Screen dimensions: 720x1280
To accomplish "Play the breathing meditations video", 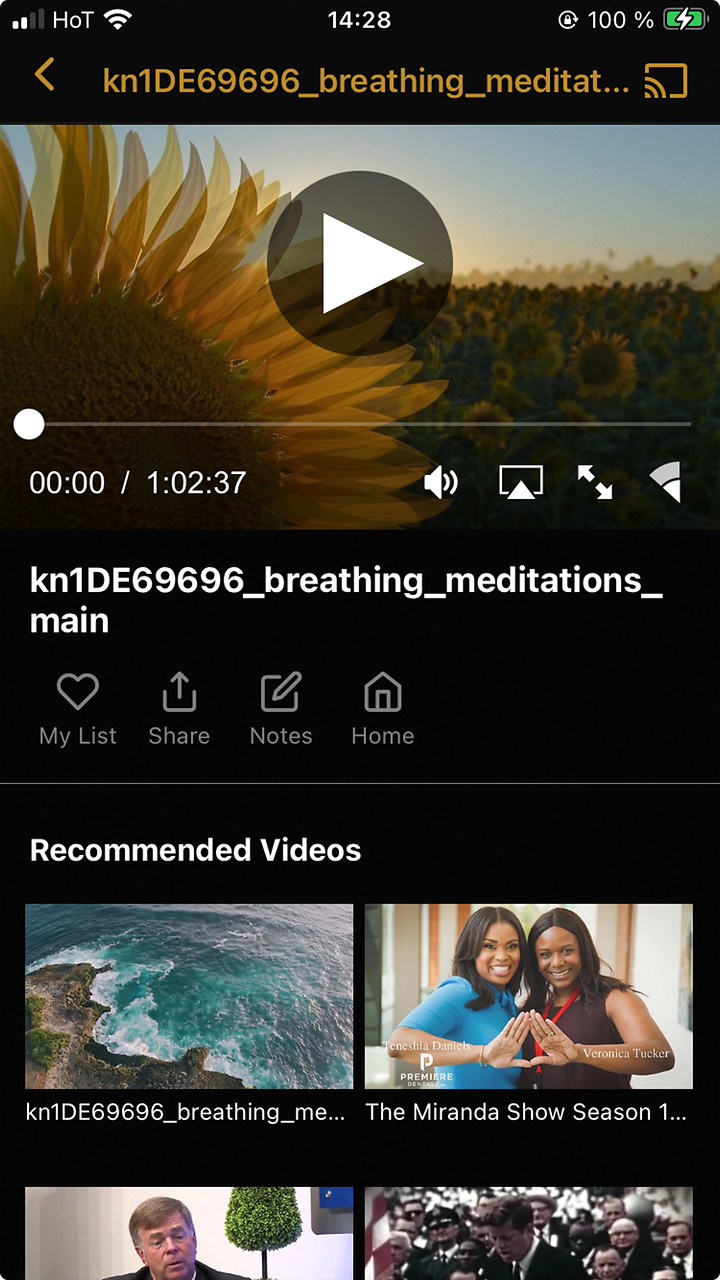I will click(x=360, y=263).
